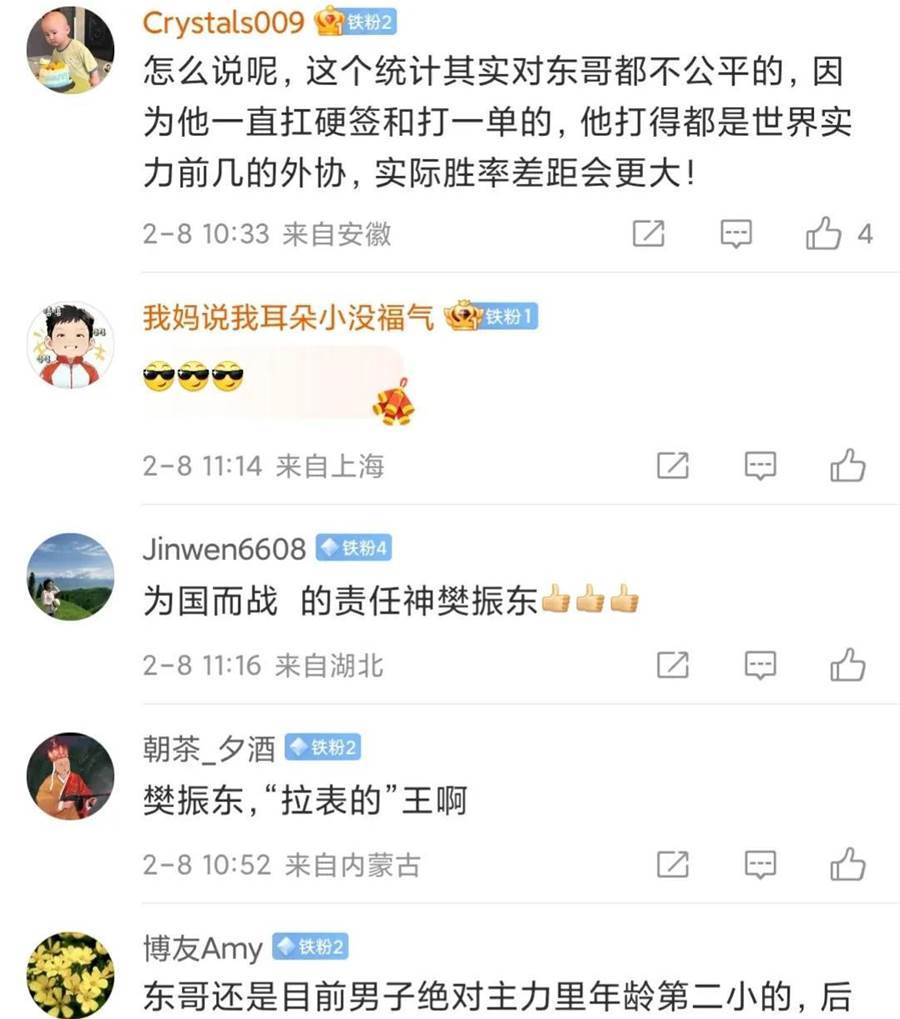Like 朝茶_夕酒's comment
The width and height of the screenshot is (900, 1019).
coord(848,864)
